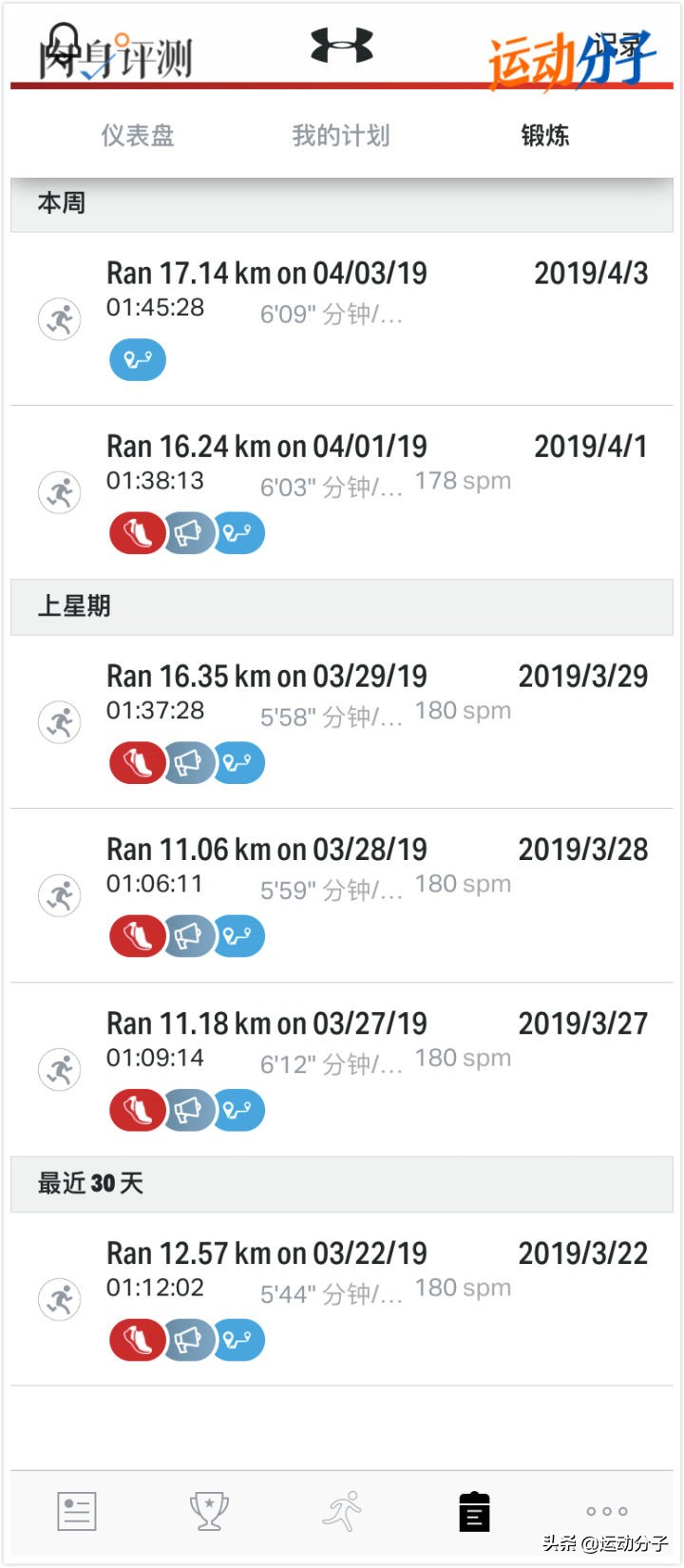This screenshot has height=1568, width=684.
Task: Go to the trophy challenges tab
Action: pos(209,1511)
